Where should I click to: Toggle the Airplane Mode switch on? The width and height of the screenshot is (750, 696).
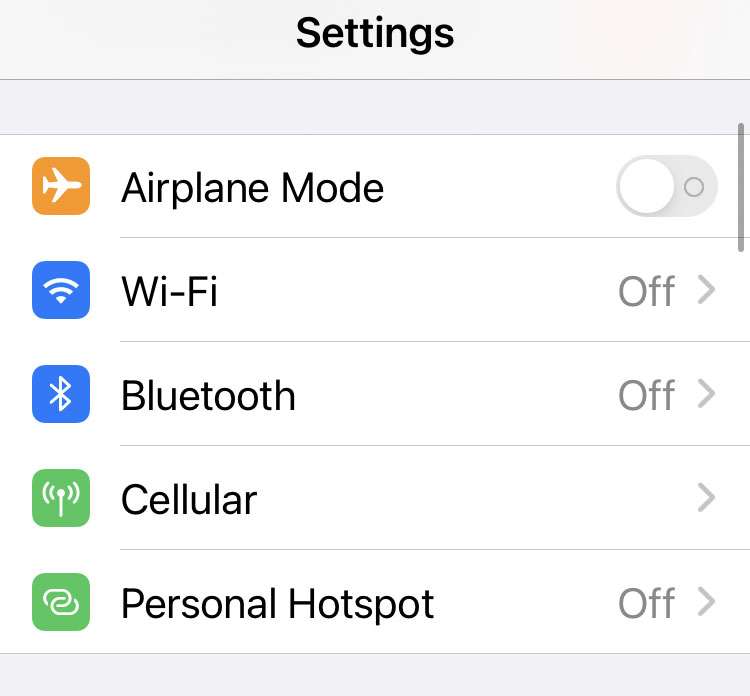[666, 187]
